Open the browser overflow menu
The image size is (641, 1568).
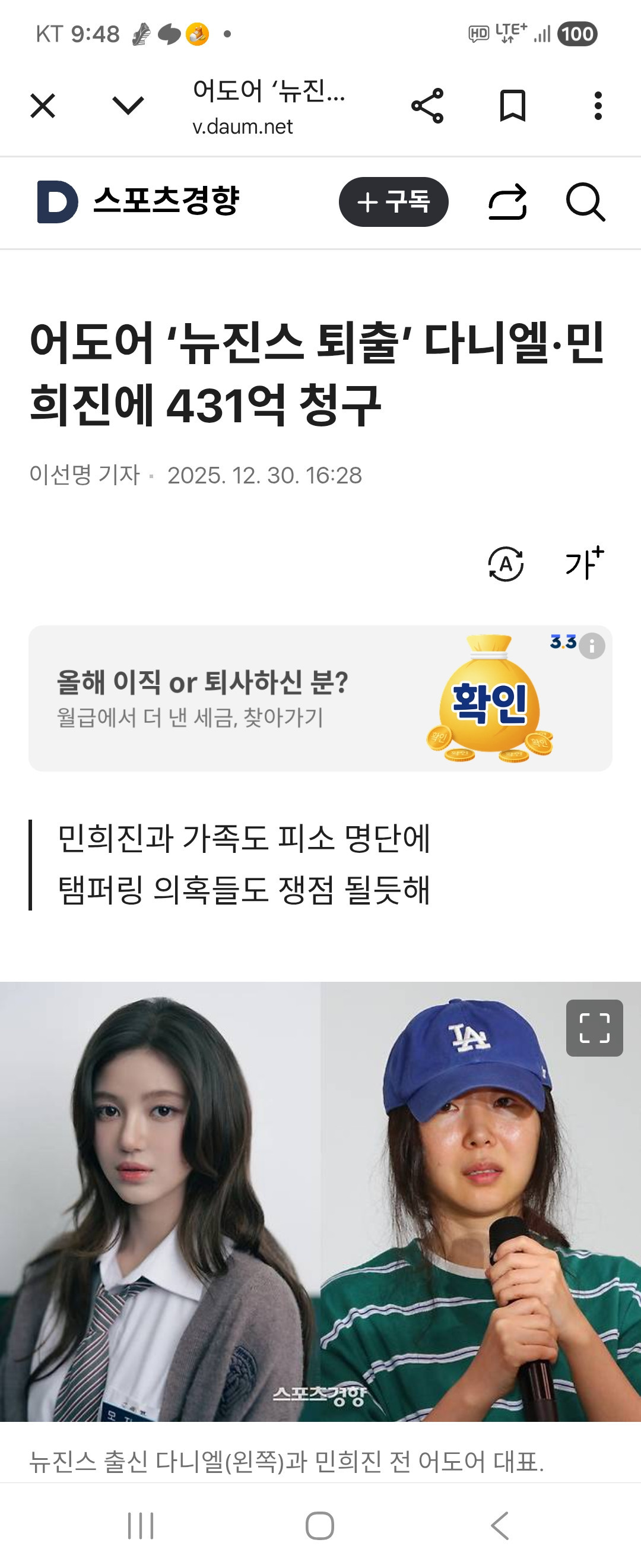pyautogui.click(x=598, y=106)
